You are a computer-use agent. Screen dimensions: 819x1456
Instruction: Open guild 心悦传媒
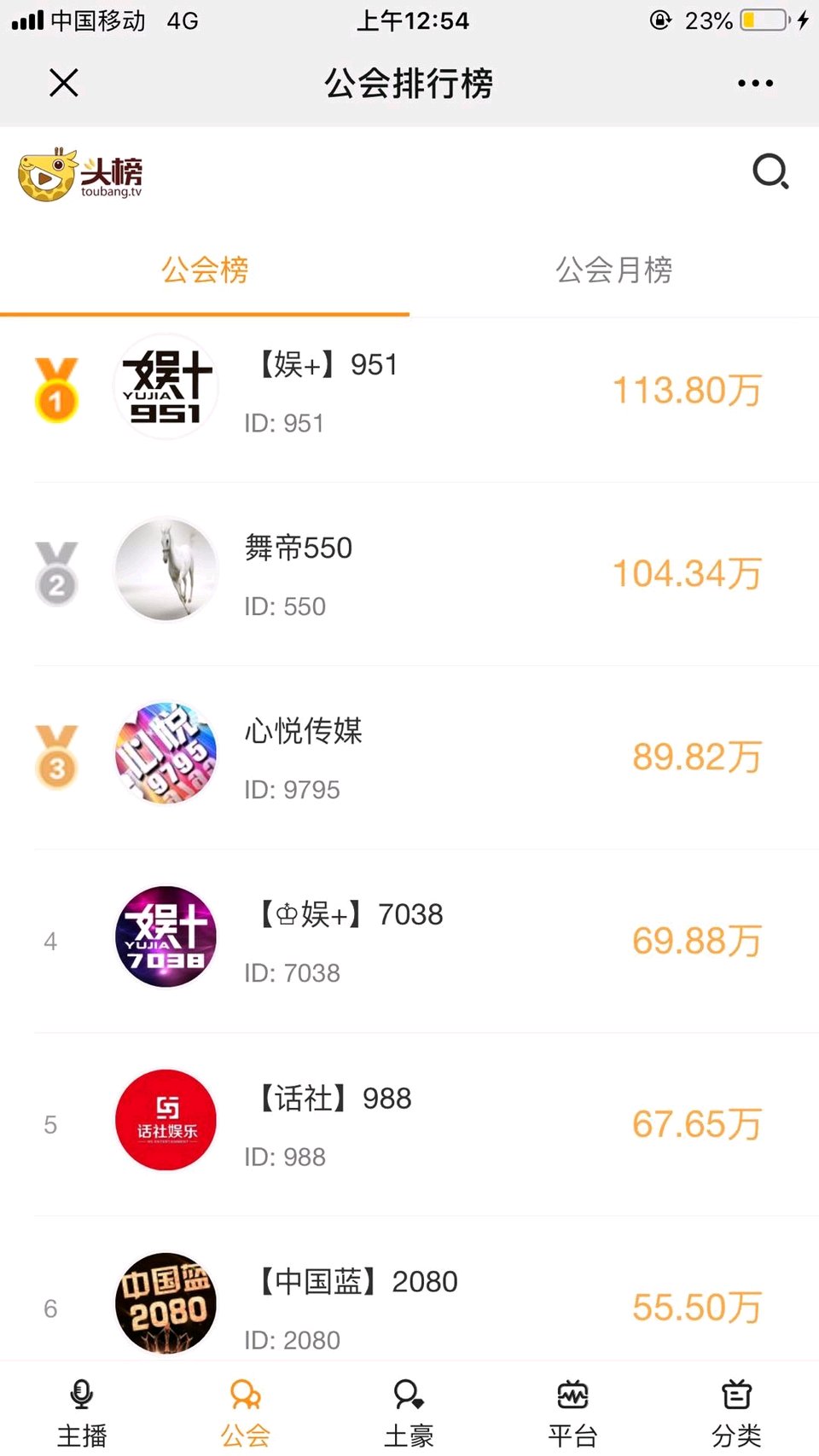pyautogui.click(x=409, y=757)
